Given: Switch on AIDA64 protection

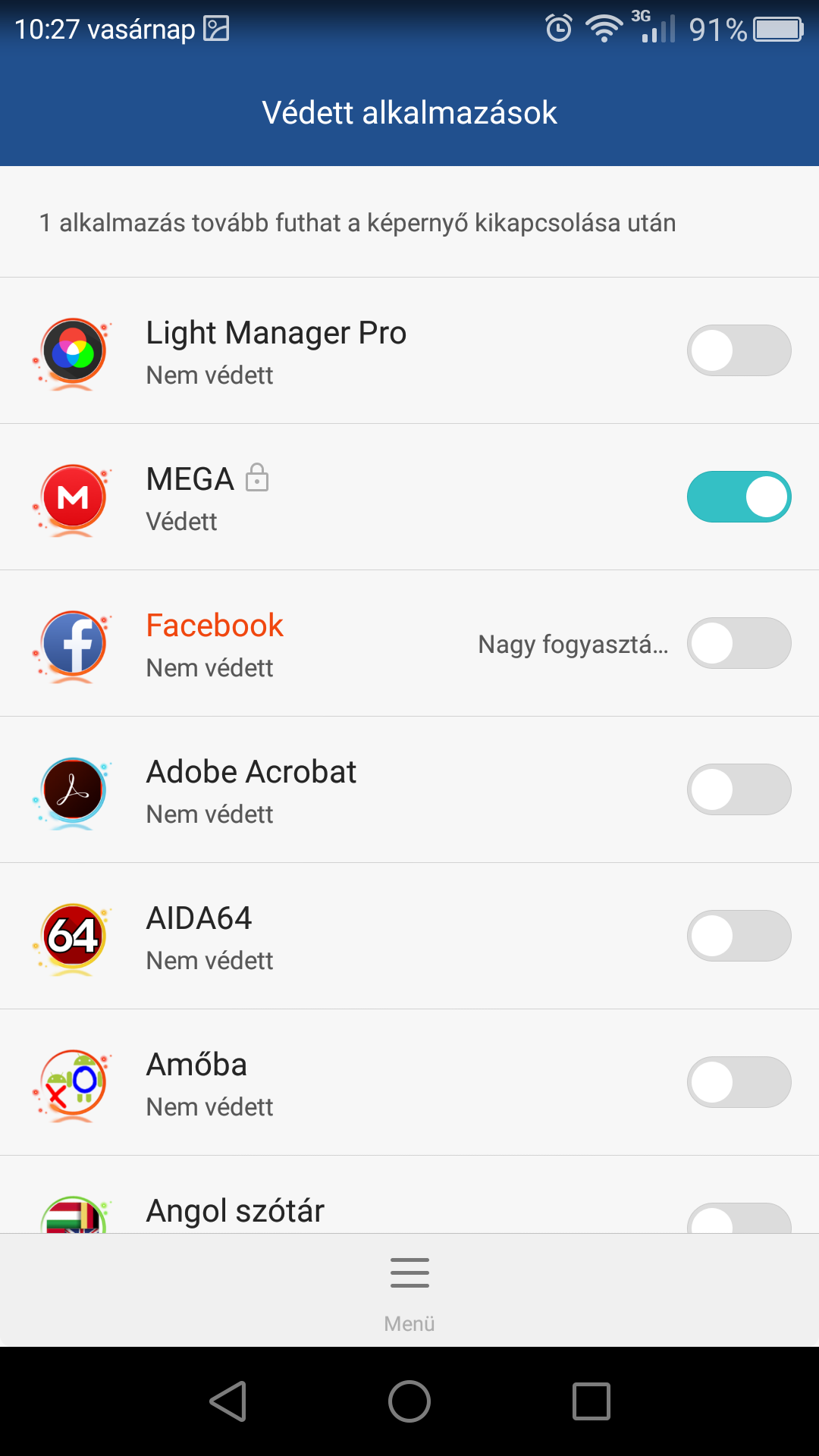Looking at the screenshot, I should (739, 936).
